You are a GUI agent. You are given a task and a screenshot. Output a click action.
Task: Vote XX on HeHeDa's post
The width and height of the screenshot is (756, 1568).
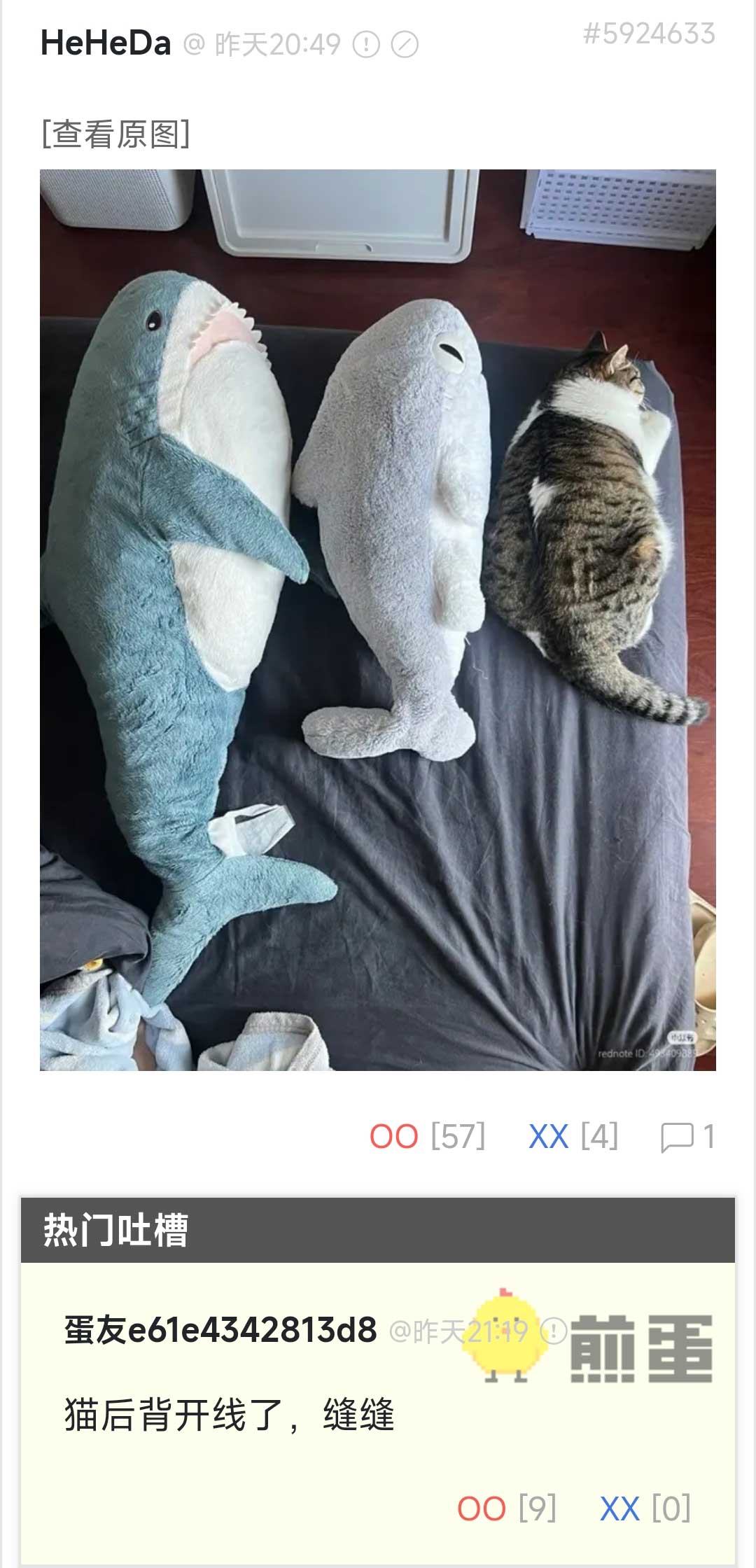click(548, 1136)
